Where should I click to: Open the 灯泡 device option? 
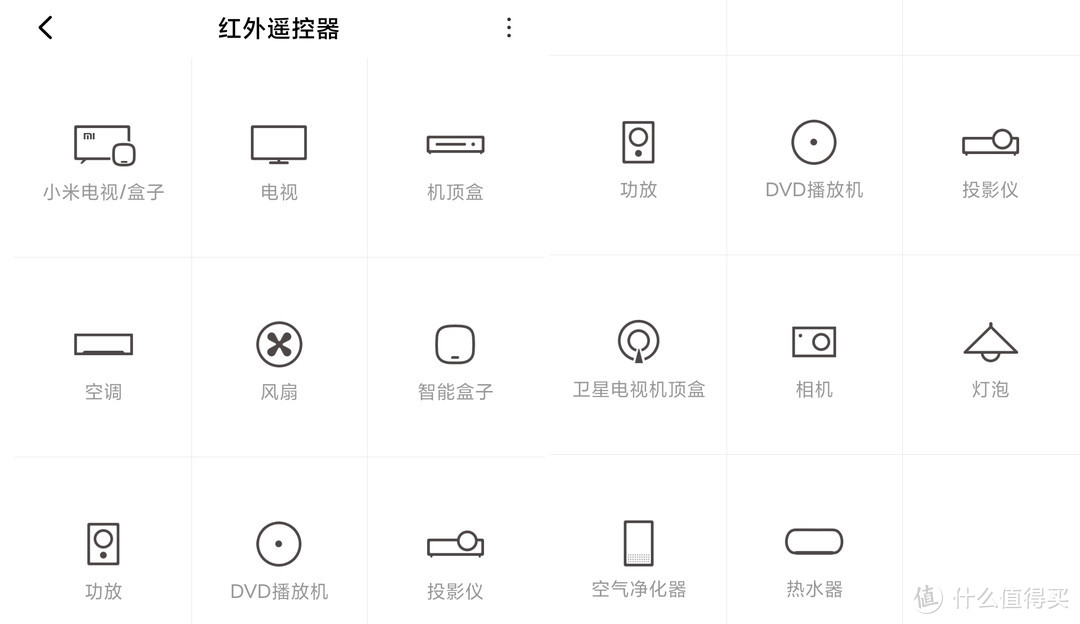(990, 358)
